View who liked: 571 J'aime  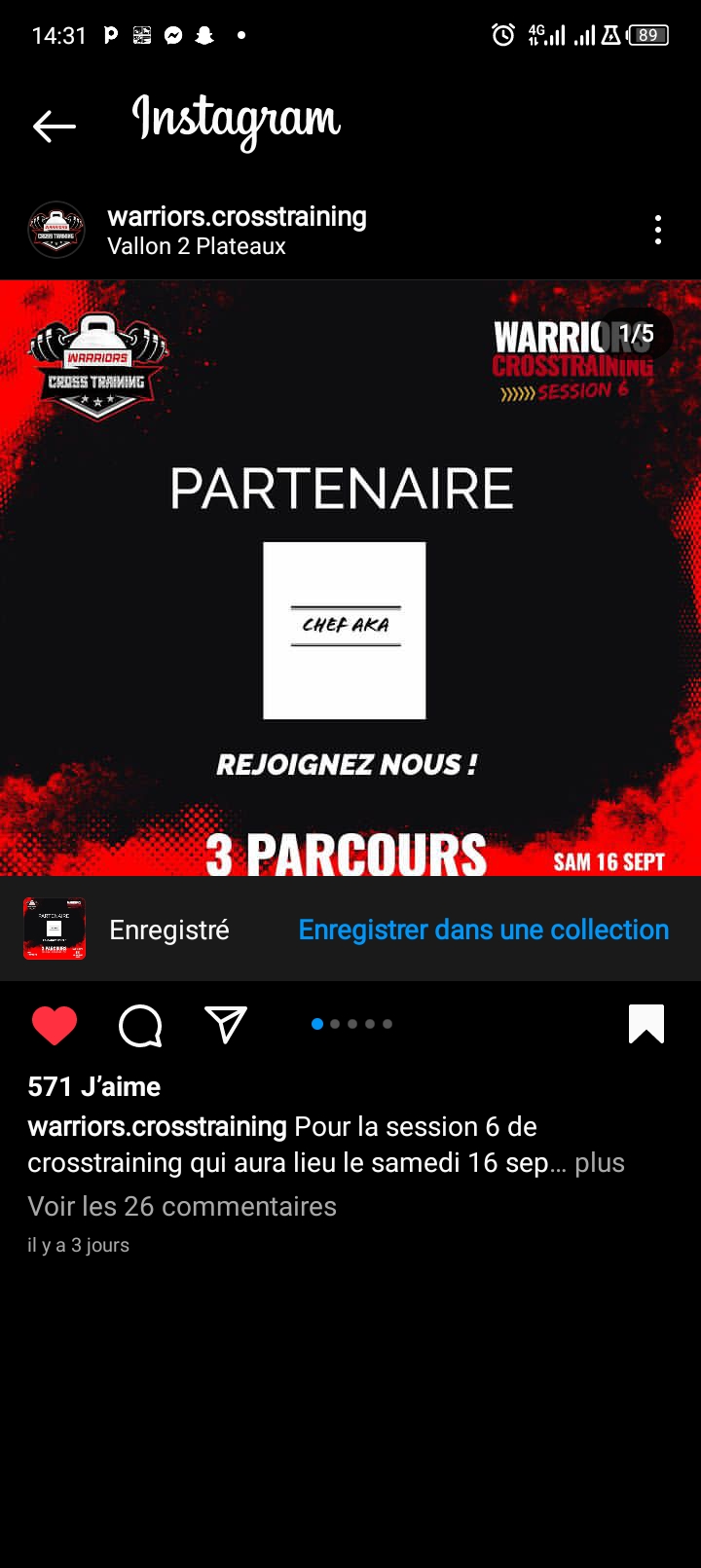tap(94, 1086)
